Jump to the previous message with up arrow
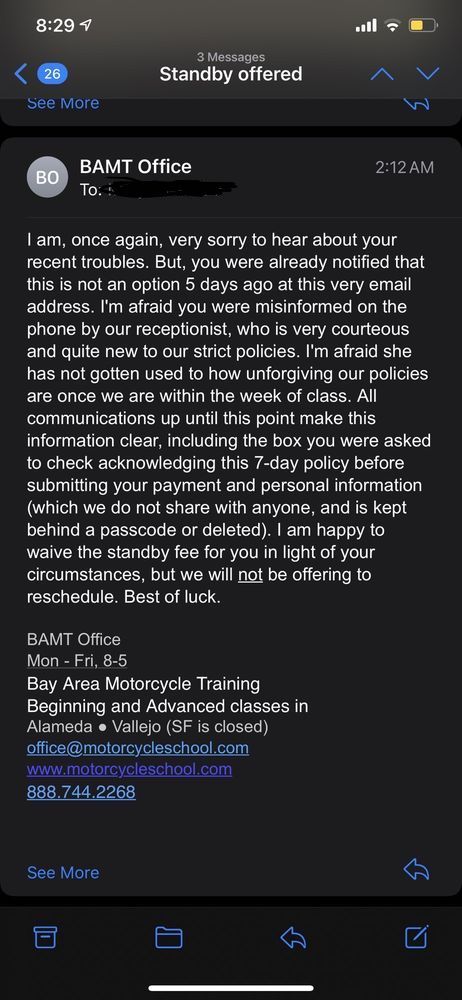462x1000 pixels. click(x=382, y=74)
